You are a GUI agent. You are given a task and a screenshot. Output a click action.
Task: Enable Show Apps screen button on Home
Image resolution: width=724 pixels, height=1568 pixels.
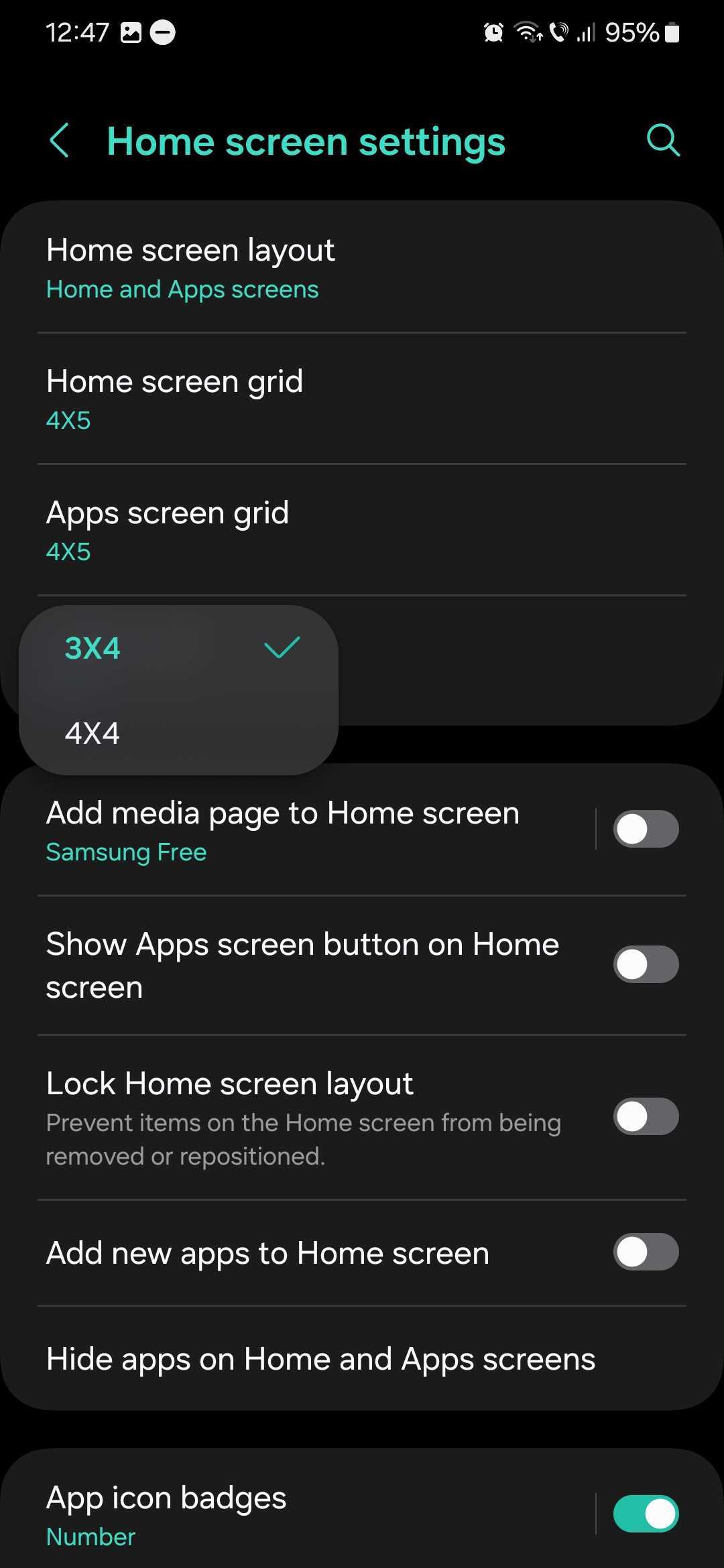pos(646,965)
